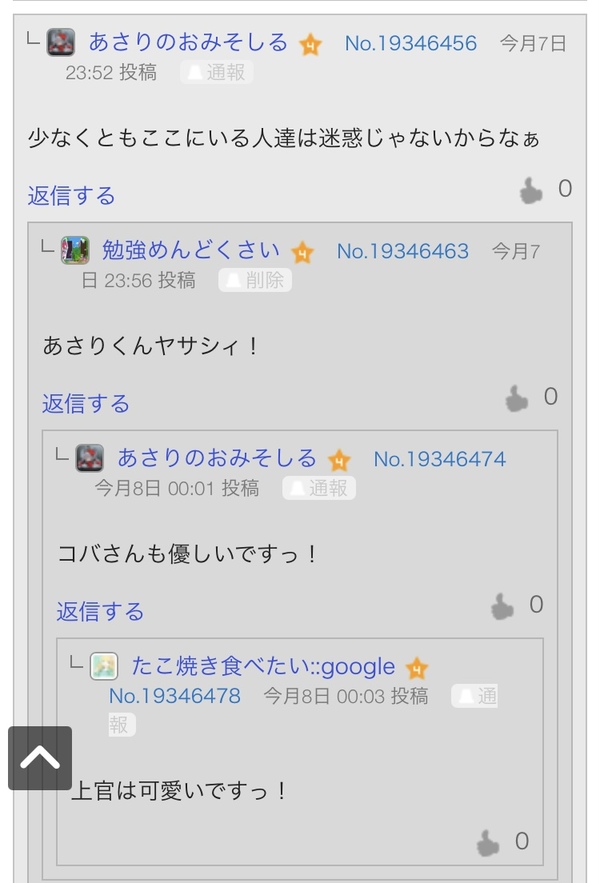Jump back to top of page
600x883 pixels.
tap(40, 758)
